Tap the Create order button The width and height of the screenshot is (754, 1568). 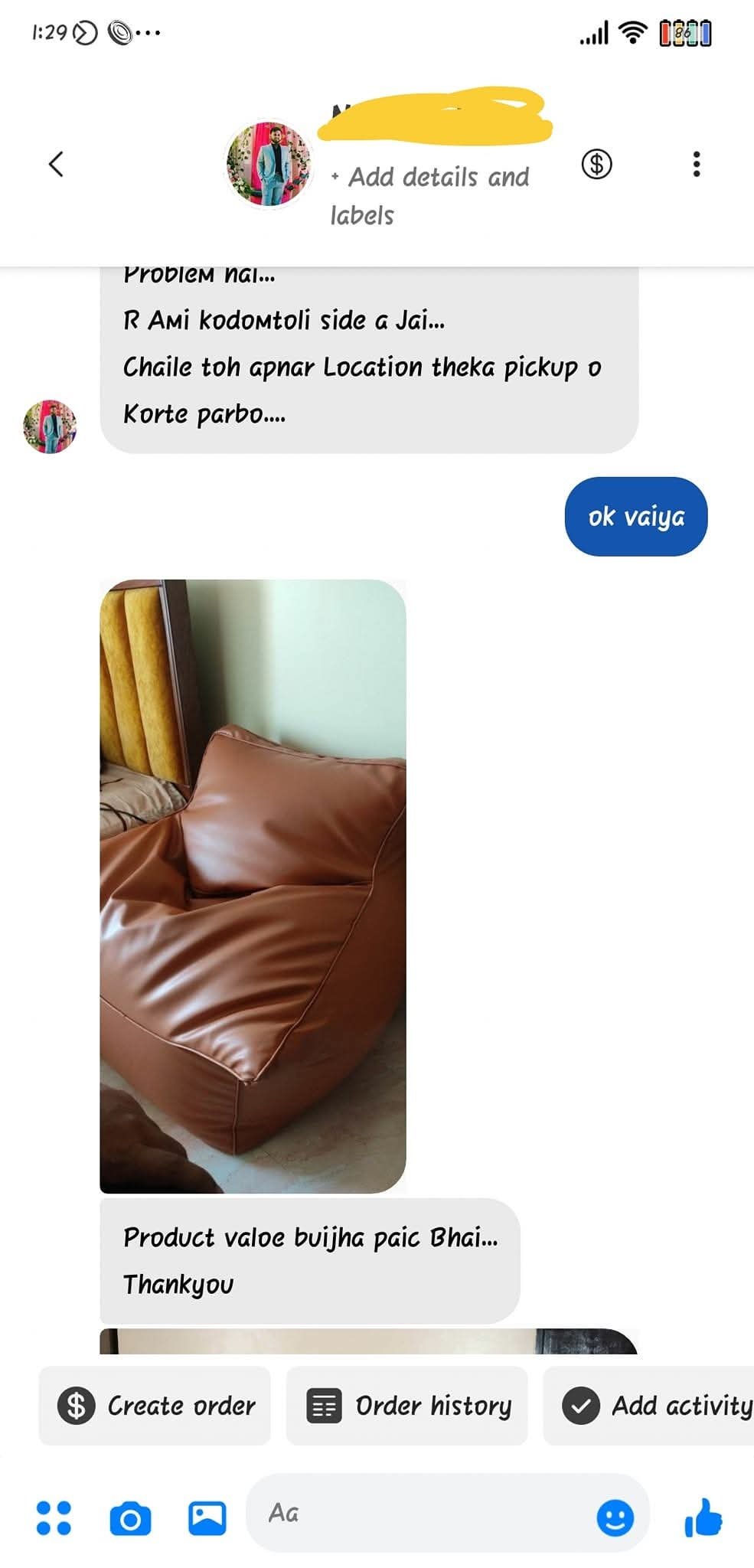coord(155,1406)
